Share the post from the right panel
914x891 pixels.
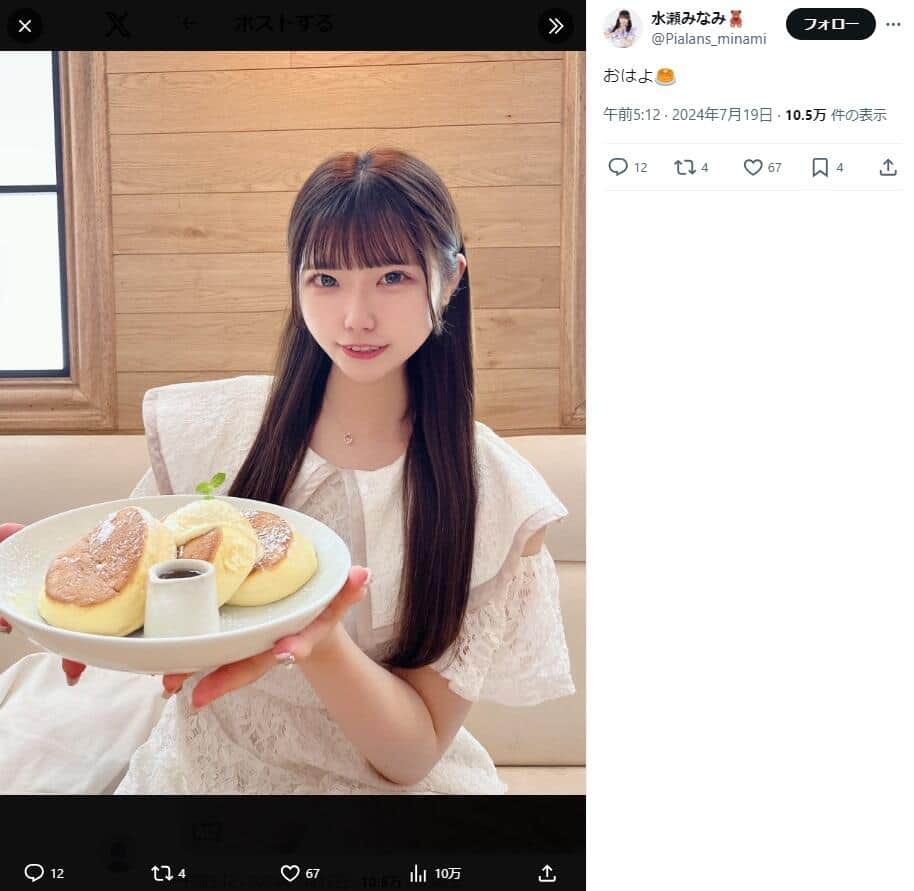(888, 167)
